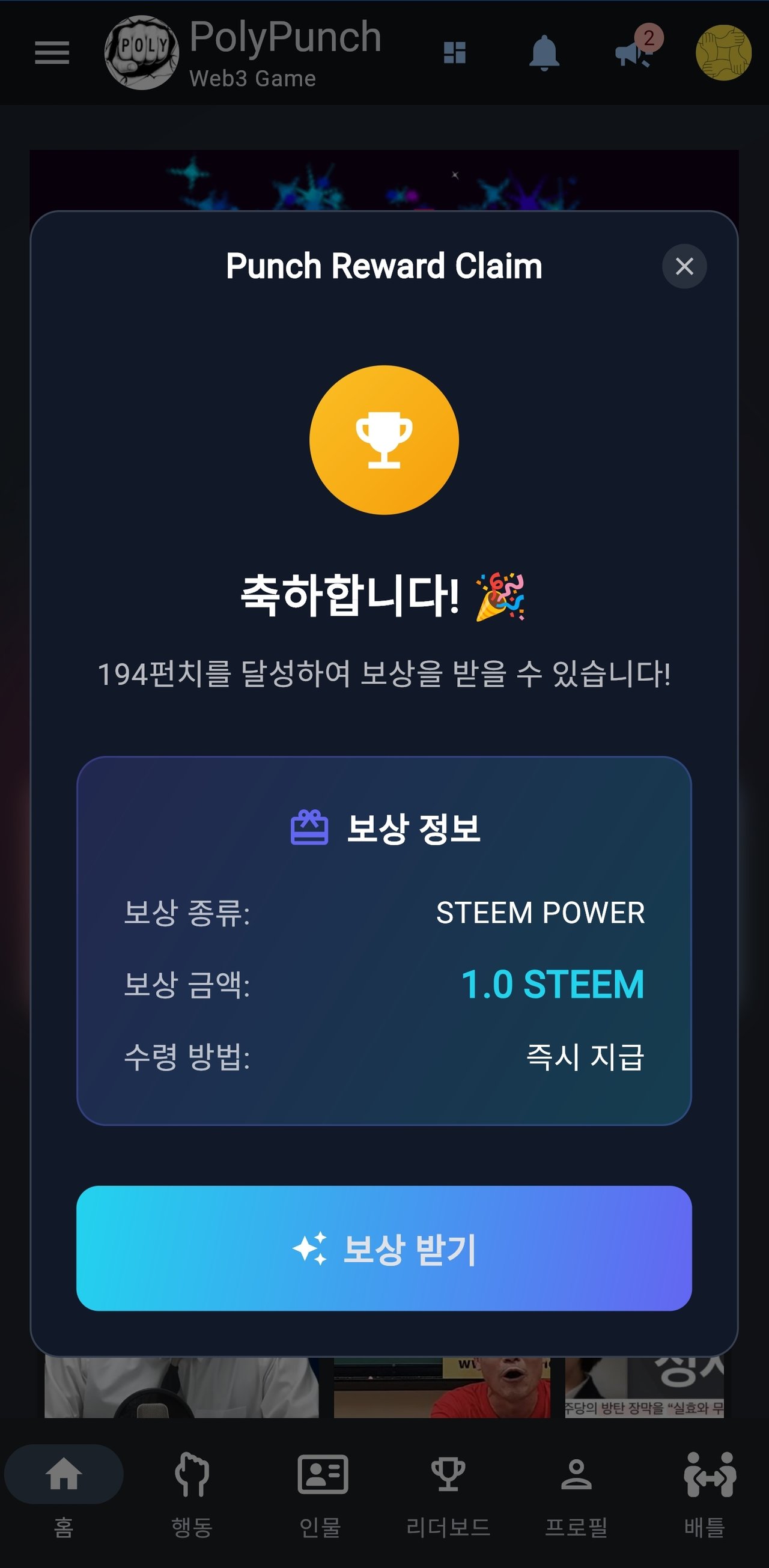Viewport: 769px width, 1568px height.
Task: Switch to the 홈 tab
Action: point(64,1487)
